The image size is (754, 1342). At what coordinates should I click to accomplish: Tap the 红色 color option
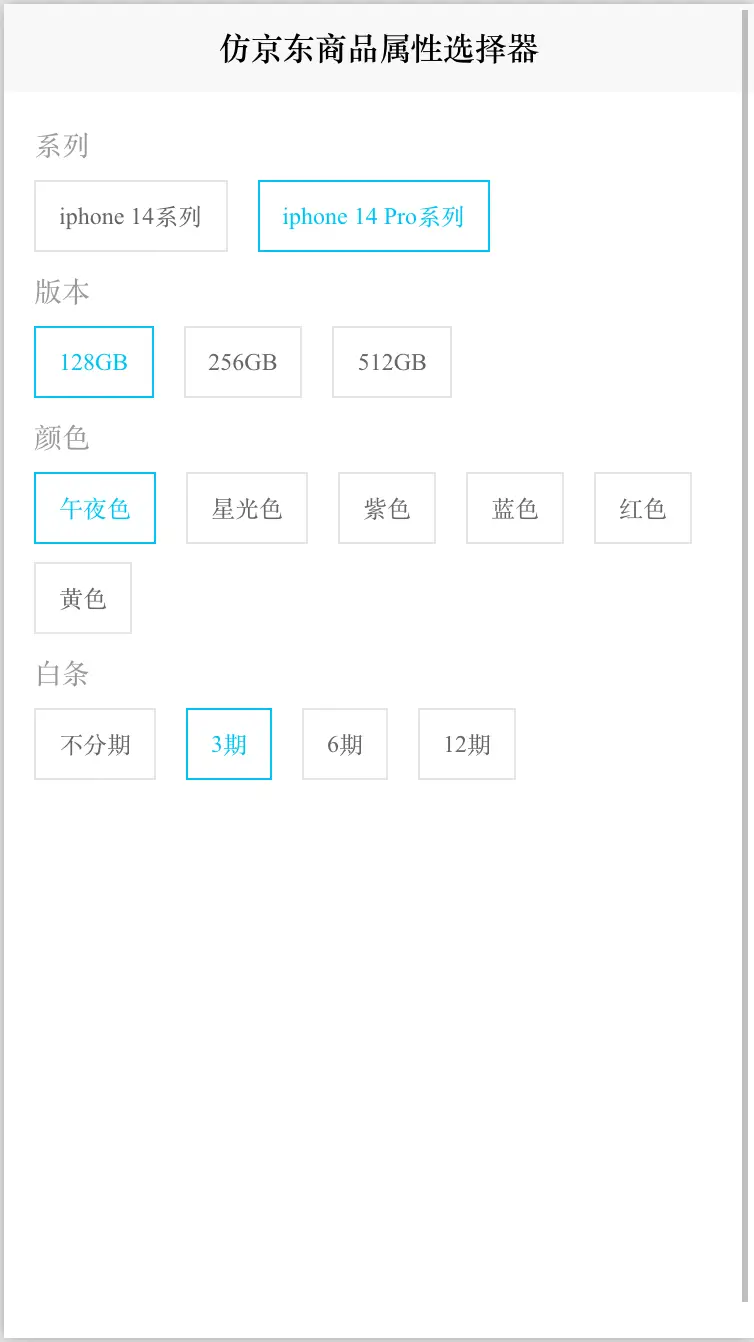(643, 508)
